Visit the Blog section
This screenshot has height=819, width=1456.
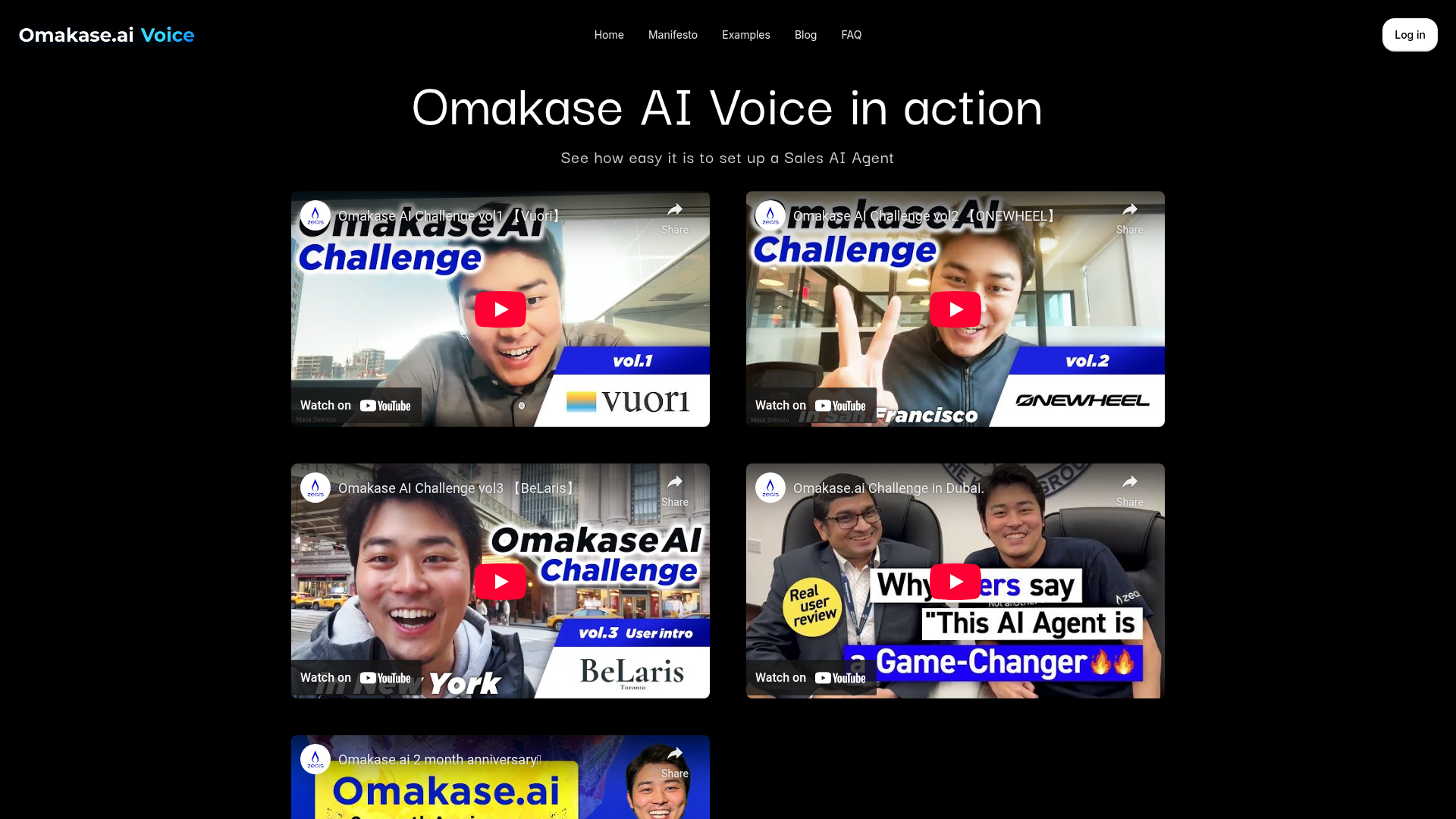click(x=805, y=35)
